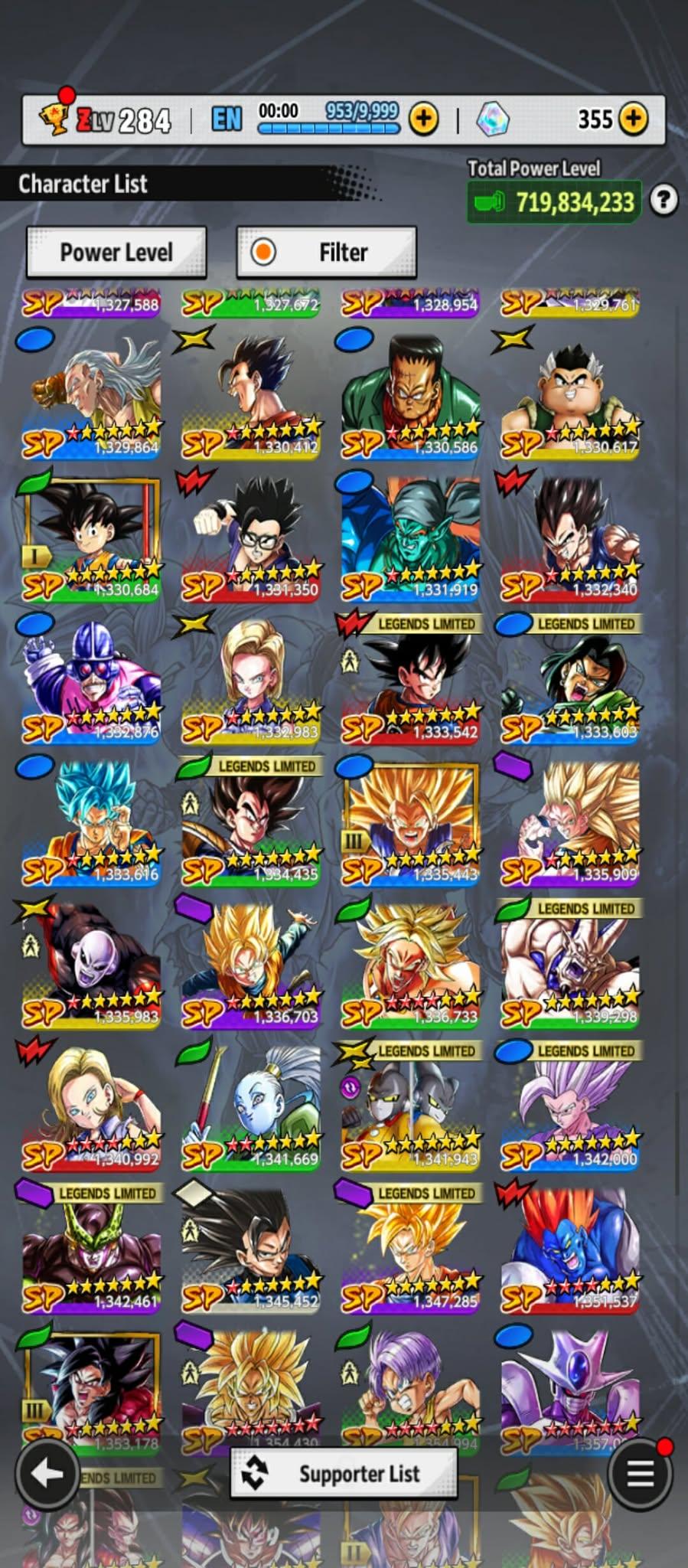This screenshot has height=1568, width=688.
Task: Go back using the arrow button
Action: [47, 1473]
